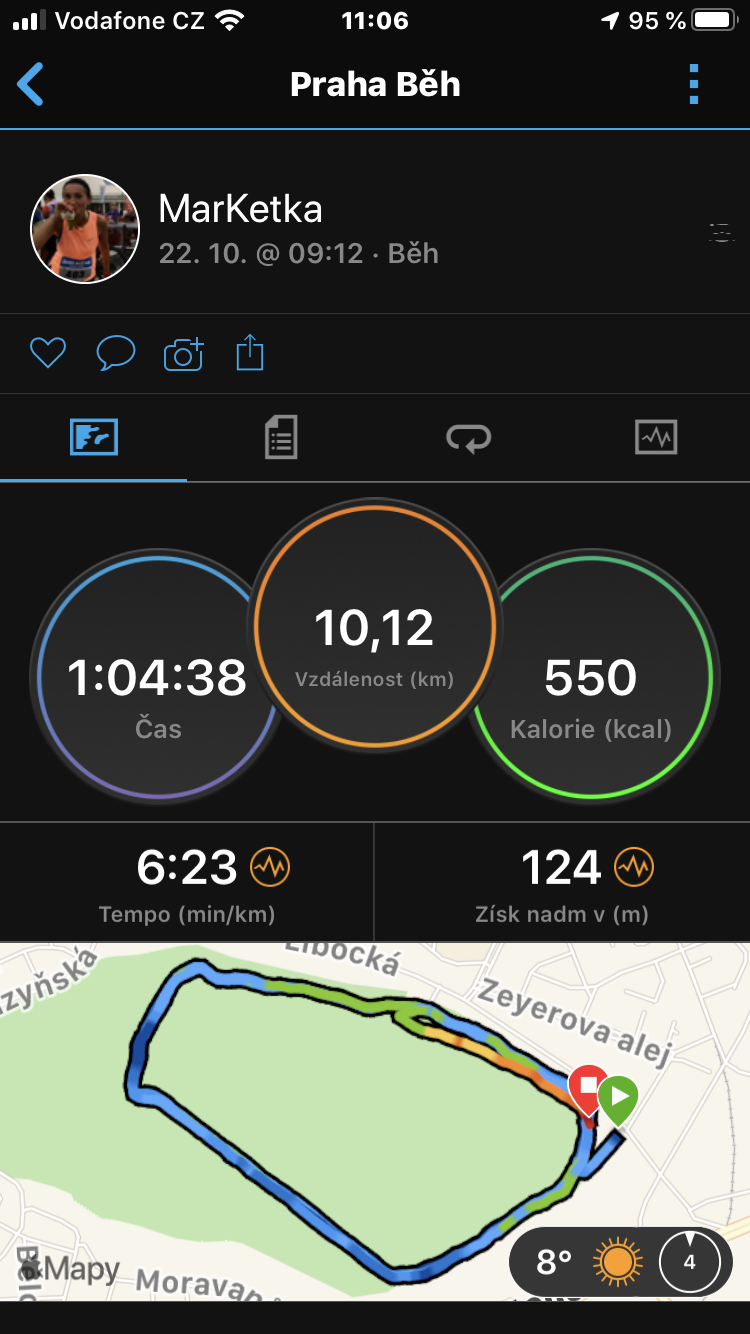Open the comment bubble icon
Image resolution: width=750 pixels, height=1334 pixels.
tap(115, 353)
